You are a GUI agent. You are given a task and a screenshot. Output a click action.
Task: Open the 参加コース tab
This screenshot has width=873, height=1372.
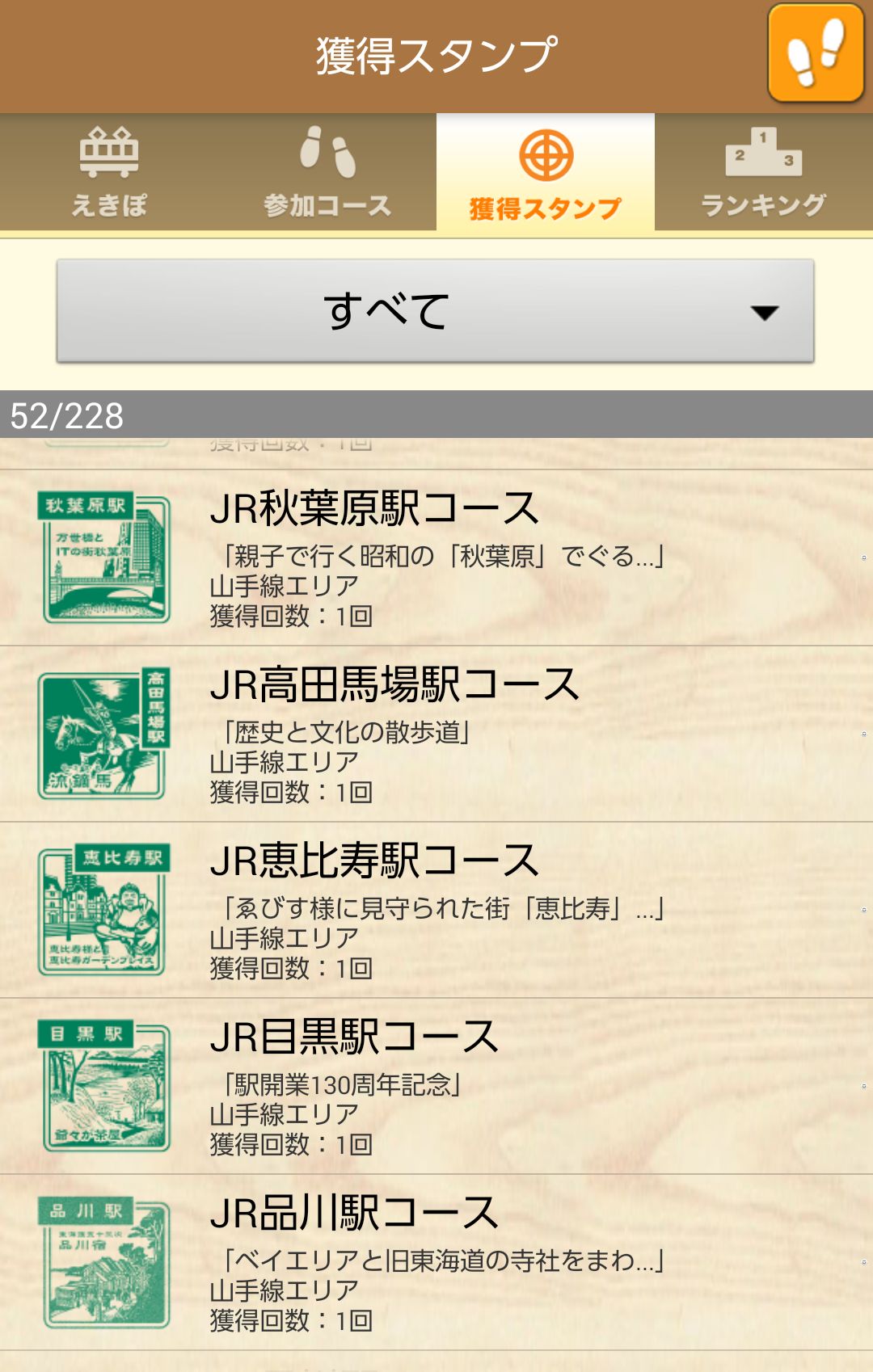click(x=327, y=173)
